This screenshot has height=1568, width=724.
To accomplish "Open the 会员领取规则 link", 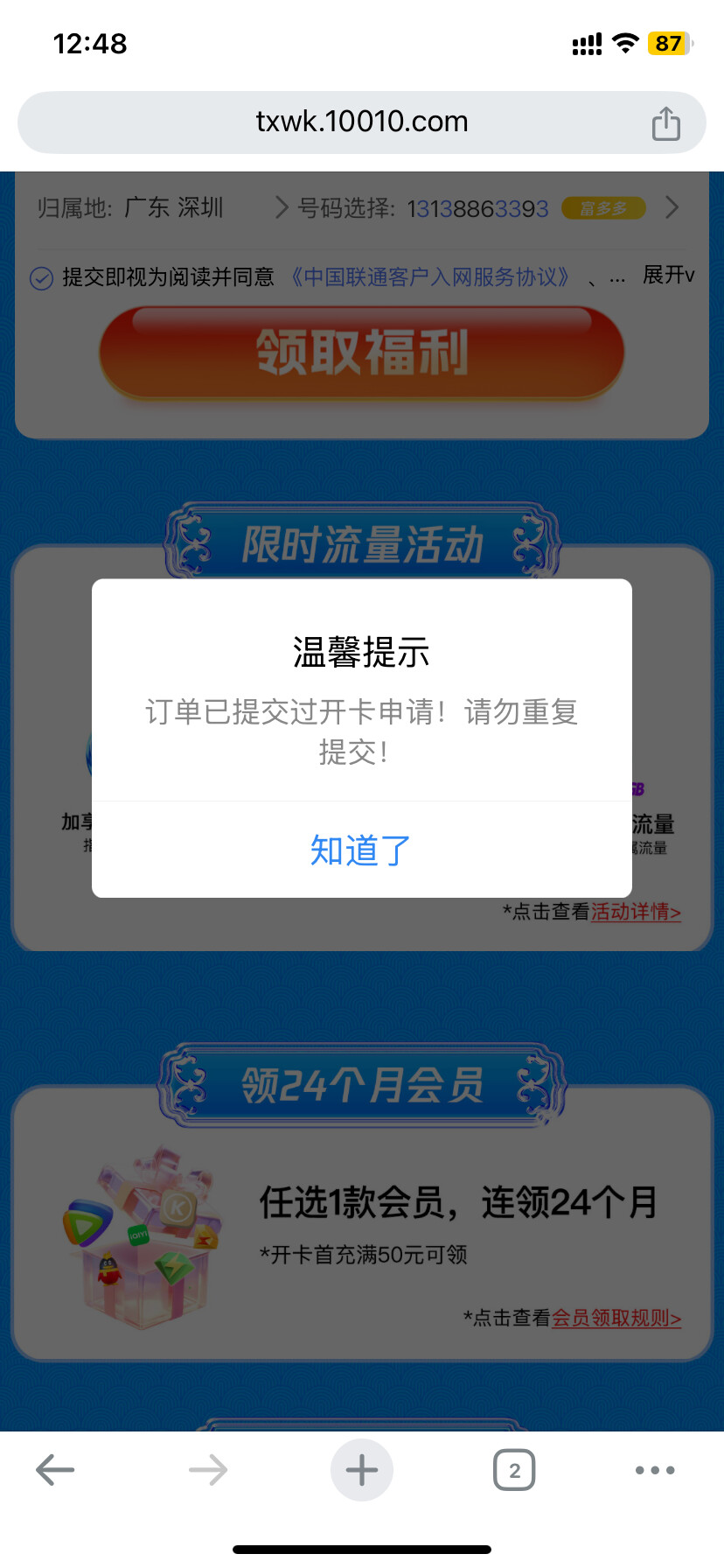I will coord(616,1318).
